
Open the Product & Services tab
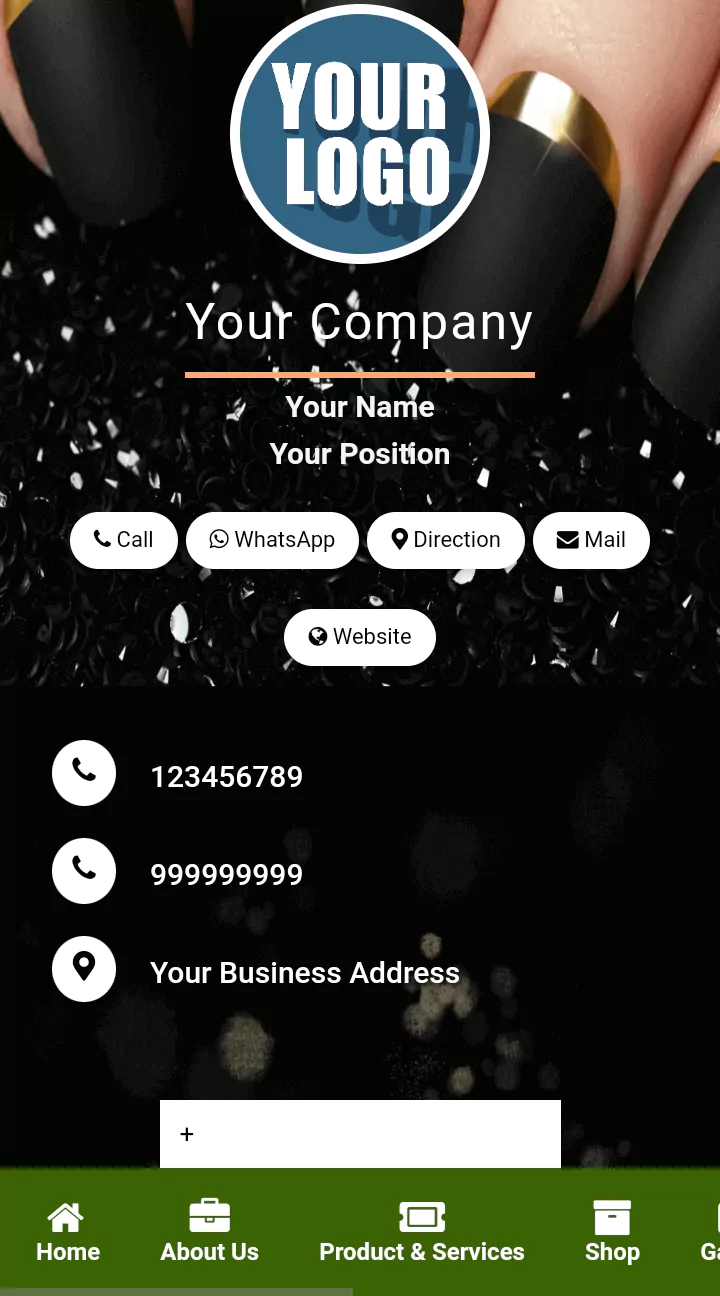[422, 1232]
